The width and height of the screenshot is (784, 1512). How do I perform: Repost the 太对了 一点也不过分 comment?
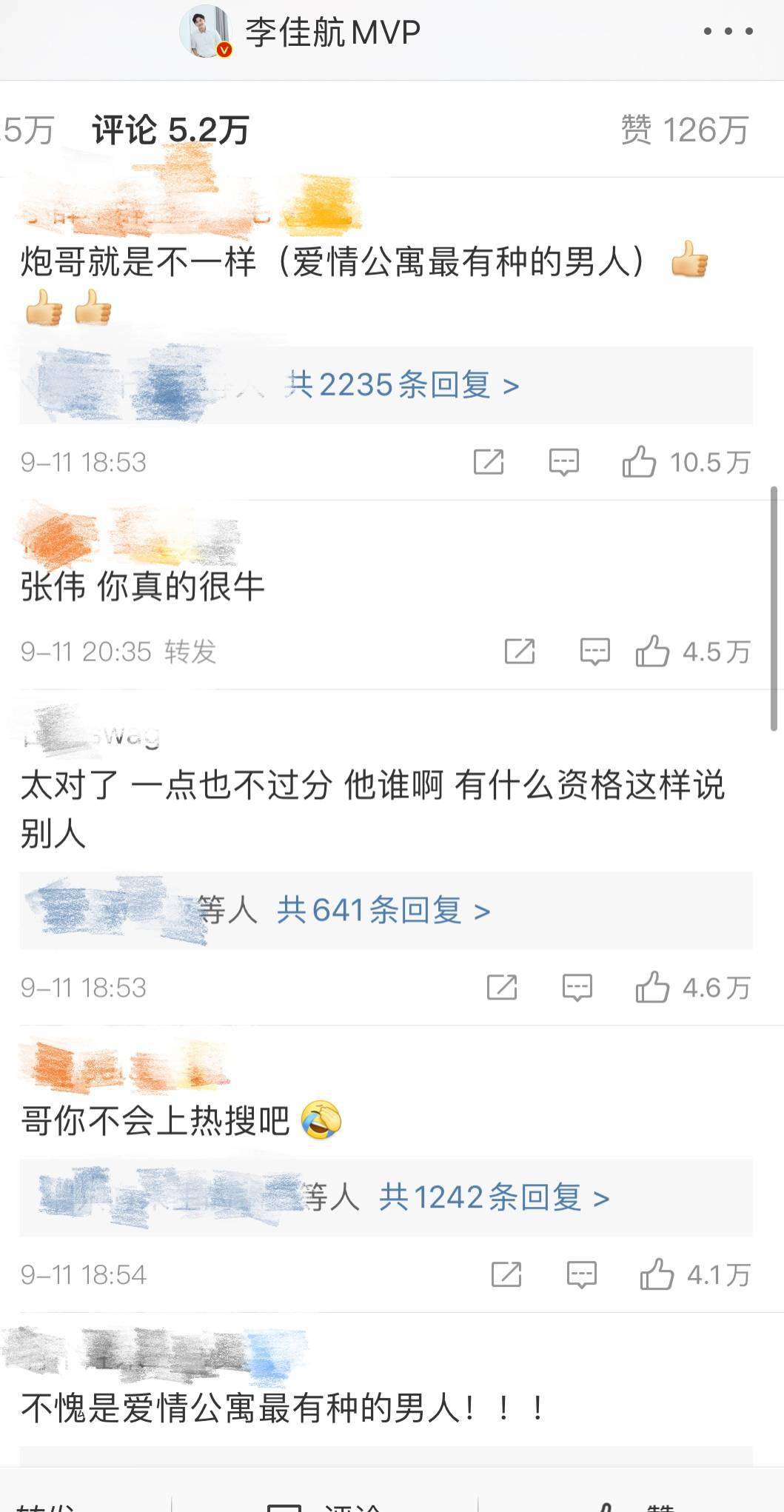coord(502,988)
